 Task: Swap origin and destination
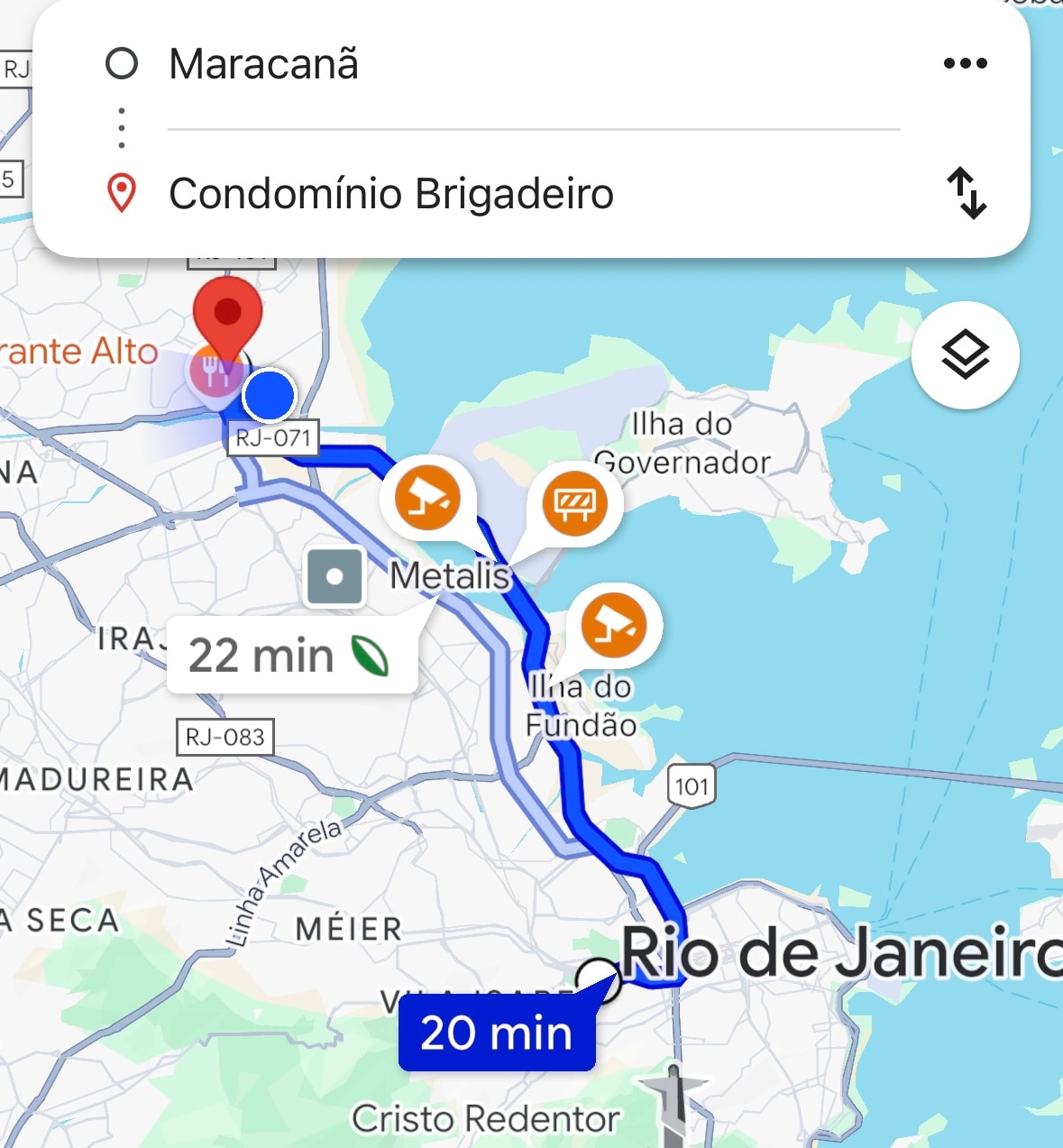(966, 193)
